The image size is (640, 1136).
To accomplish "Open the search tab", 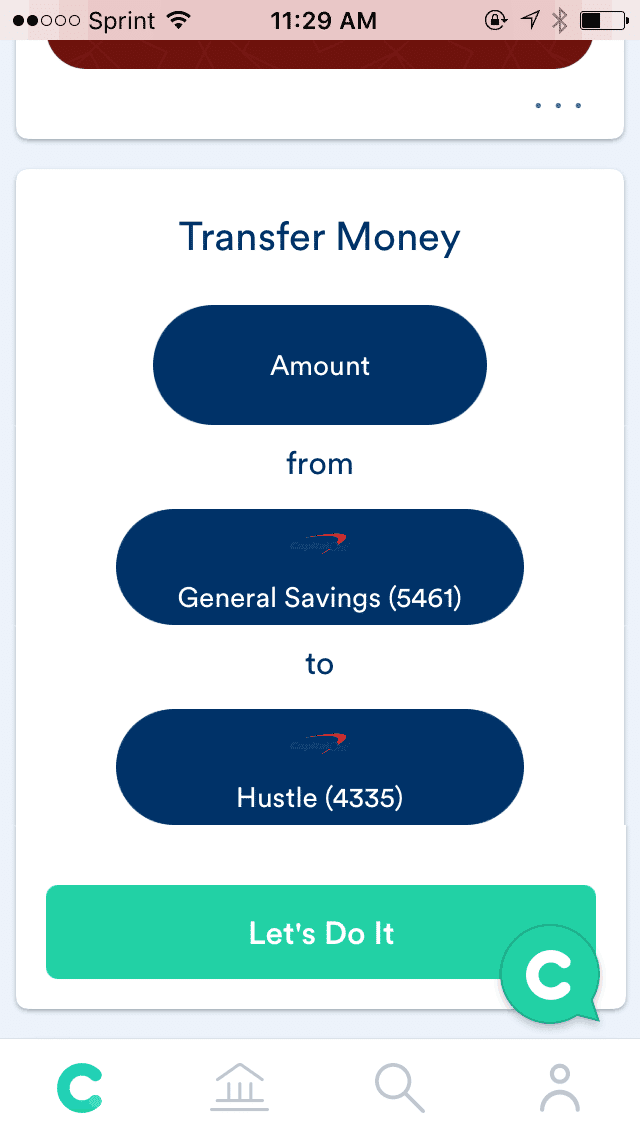I will click(x=399, y=1087).
